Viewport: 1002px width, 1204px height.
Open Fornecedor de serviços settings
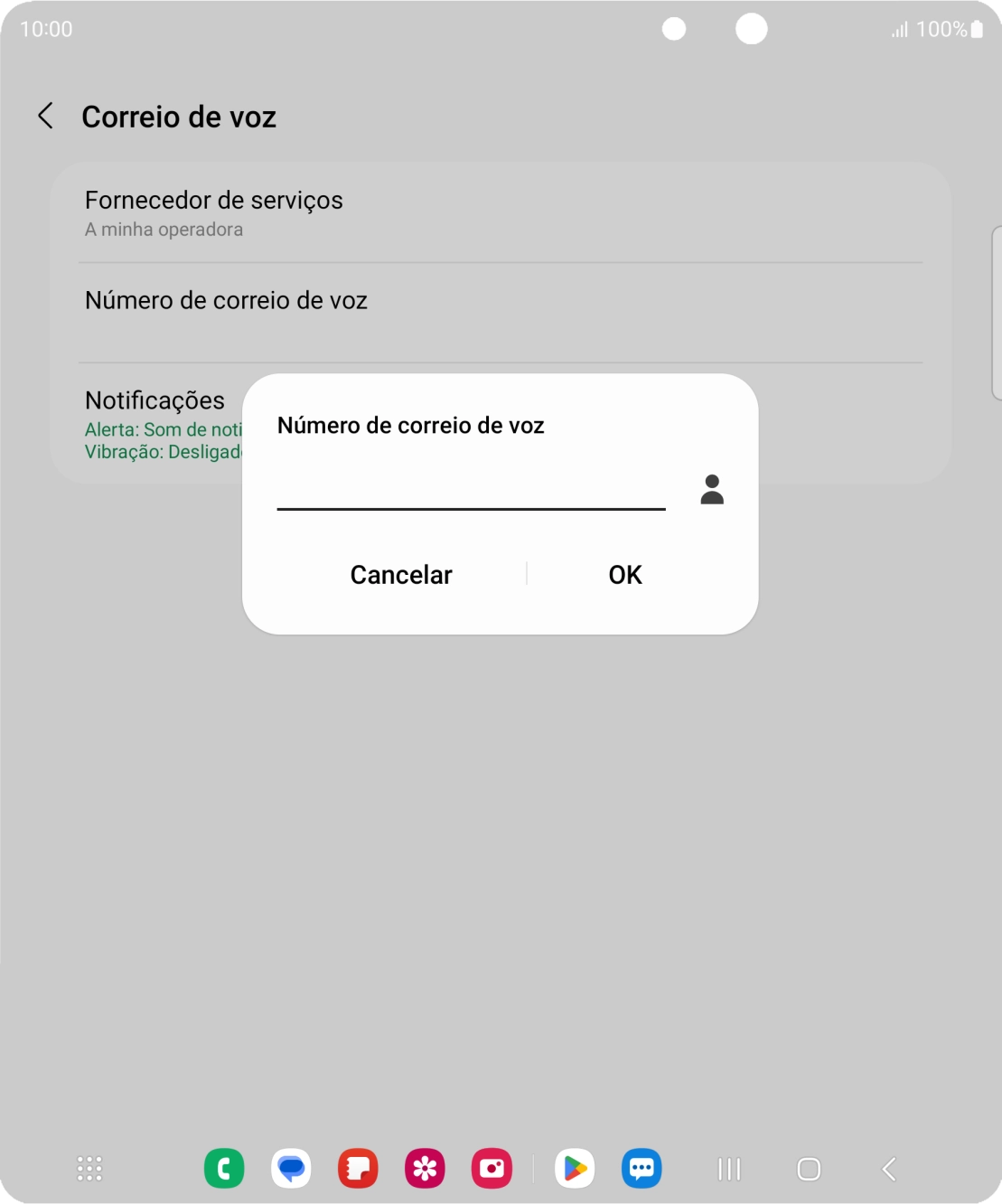(x=213, y=212)
